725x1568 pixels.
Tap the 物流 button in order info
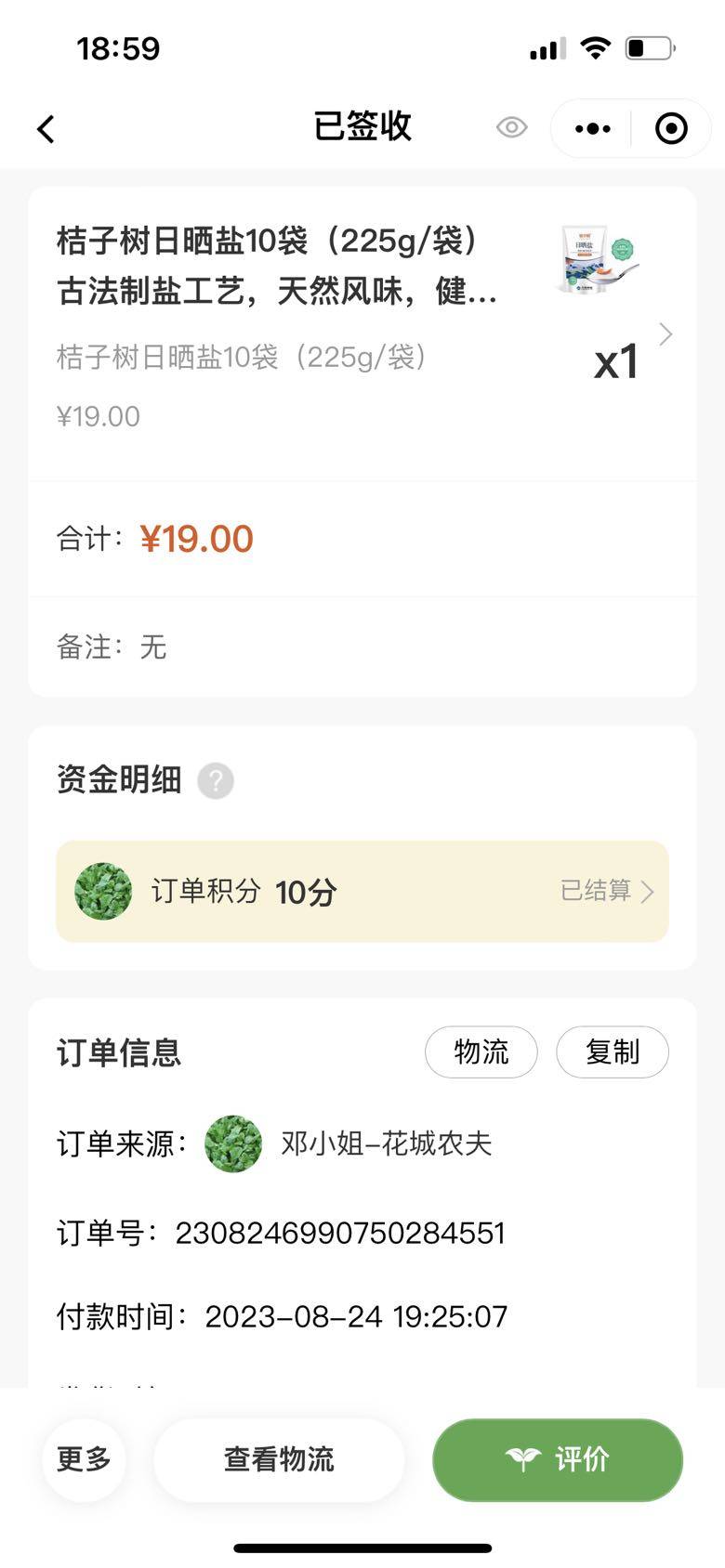481,1052
